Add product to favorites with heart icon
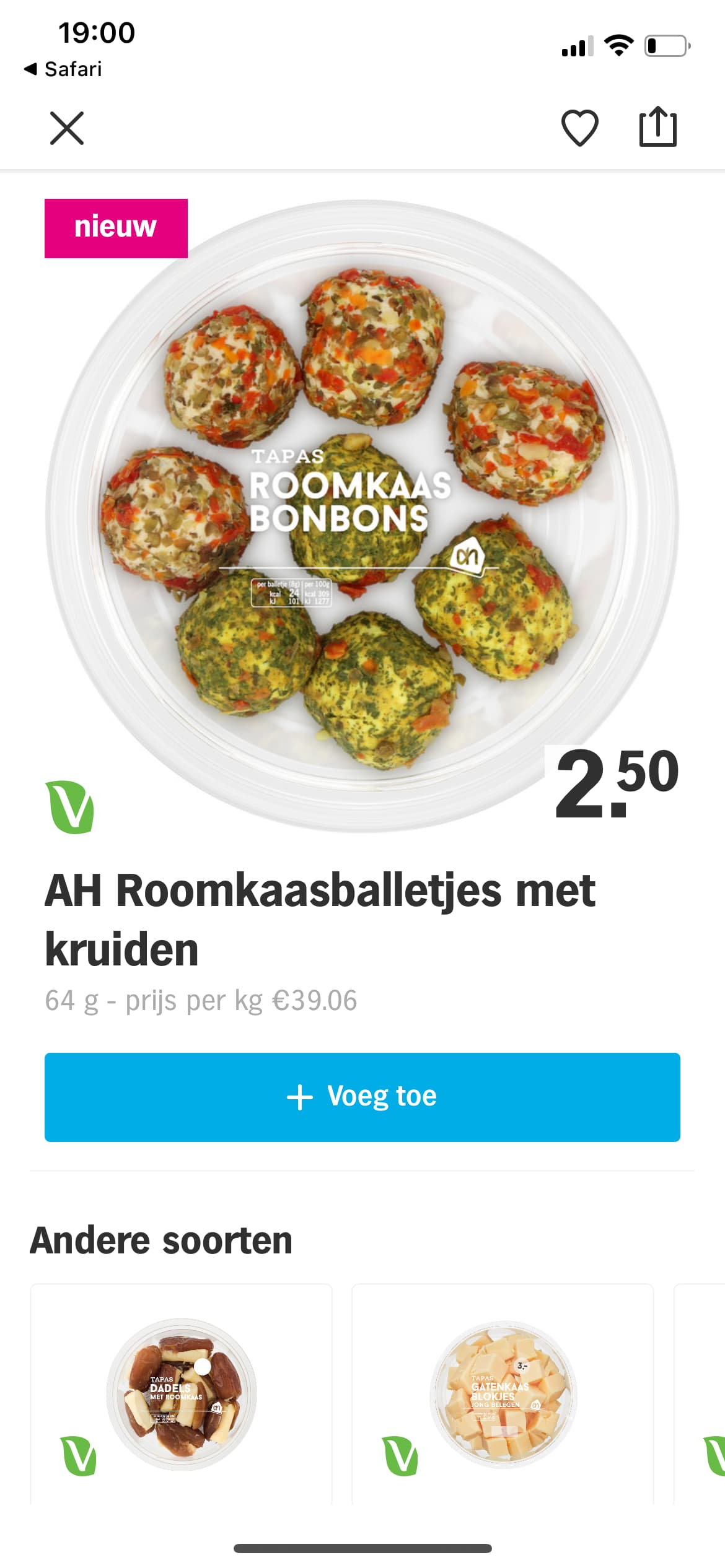 coord(579,128)
